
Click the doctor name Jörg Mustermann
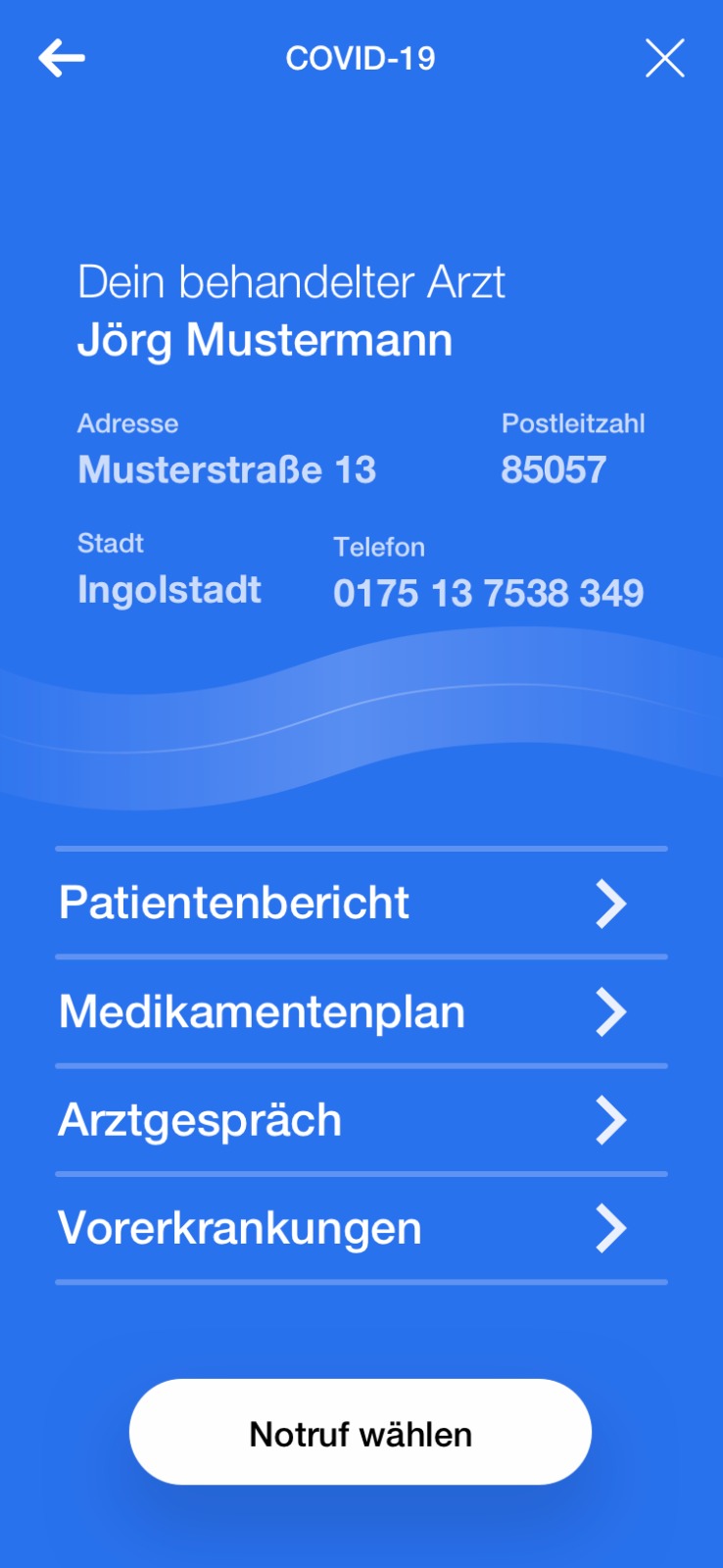pyautogui.click(x=265, y=340)
